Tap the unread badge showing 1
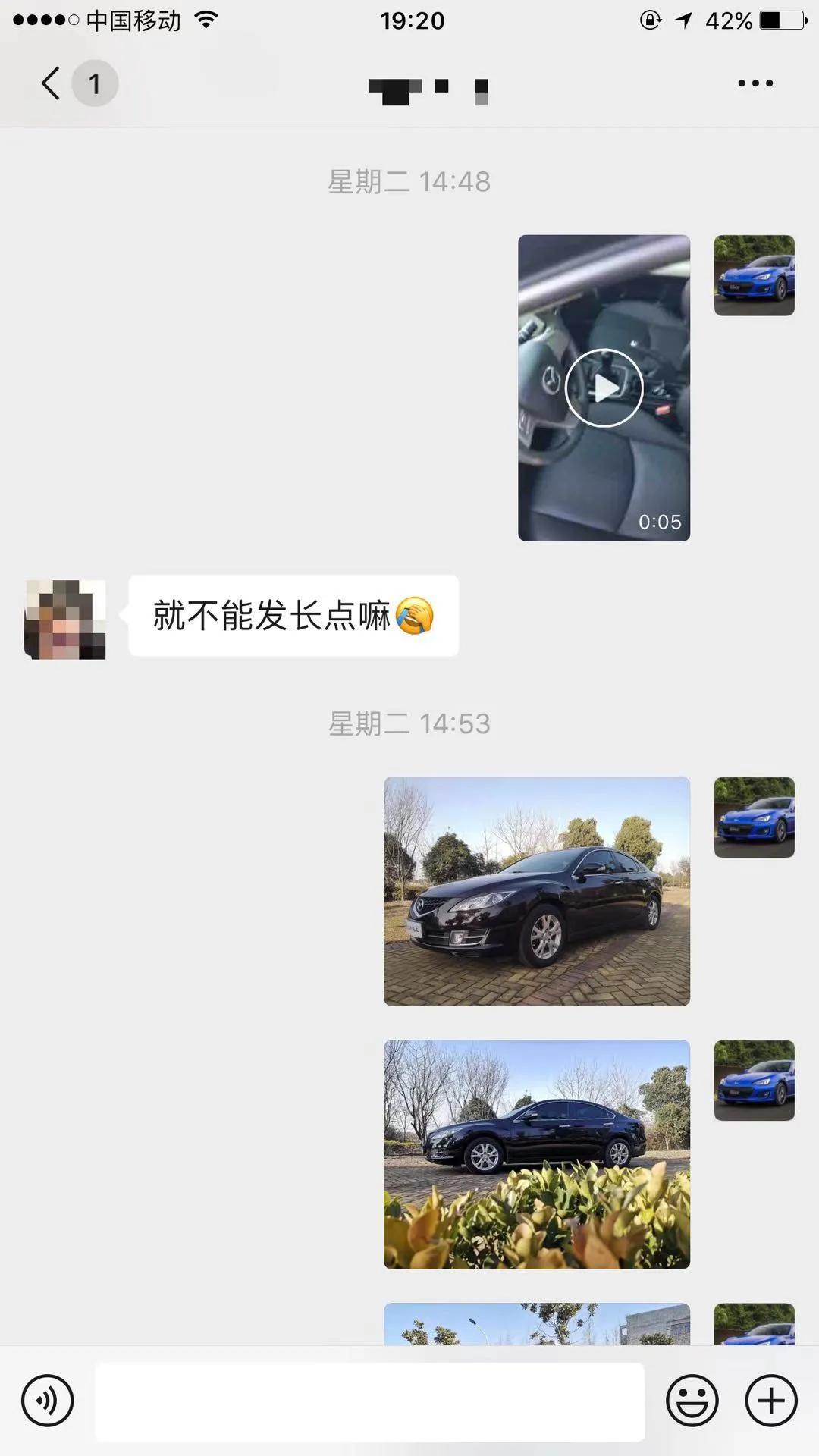The height and width of the screenshot is (1456, 819). (94, 83)
